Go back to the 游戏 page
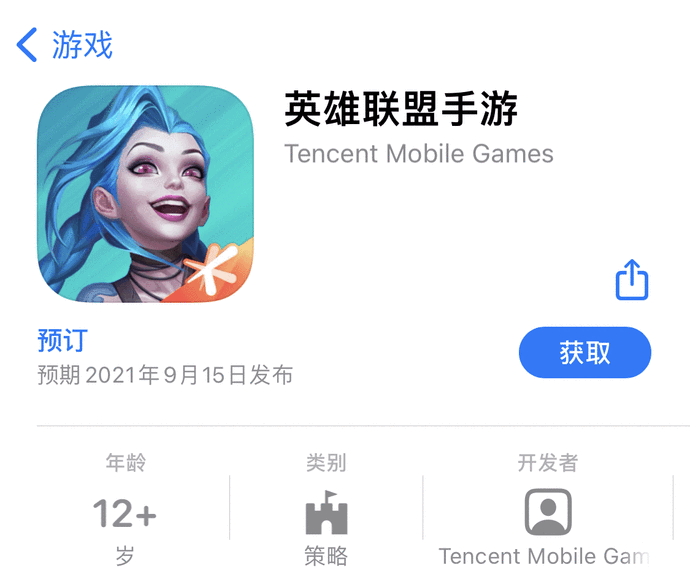The image size is (690, 584). 65,45
